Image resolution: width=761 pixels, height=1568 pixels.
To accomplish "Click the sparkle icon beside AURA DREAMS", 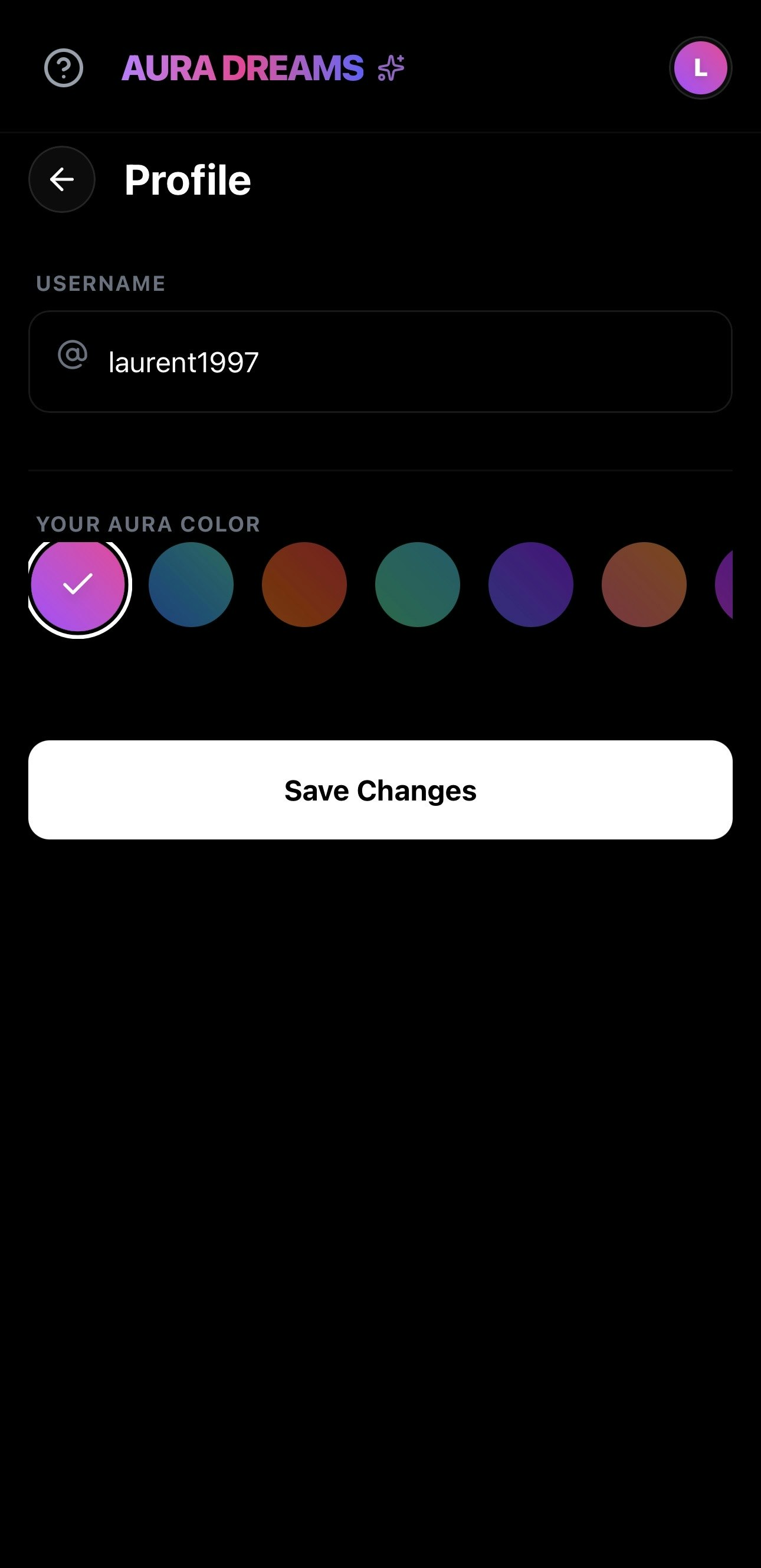I will click(x=391, y=68).
